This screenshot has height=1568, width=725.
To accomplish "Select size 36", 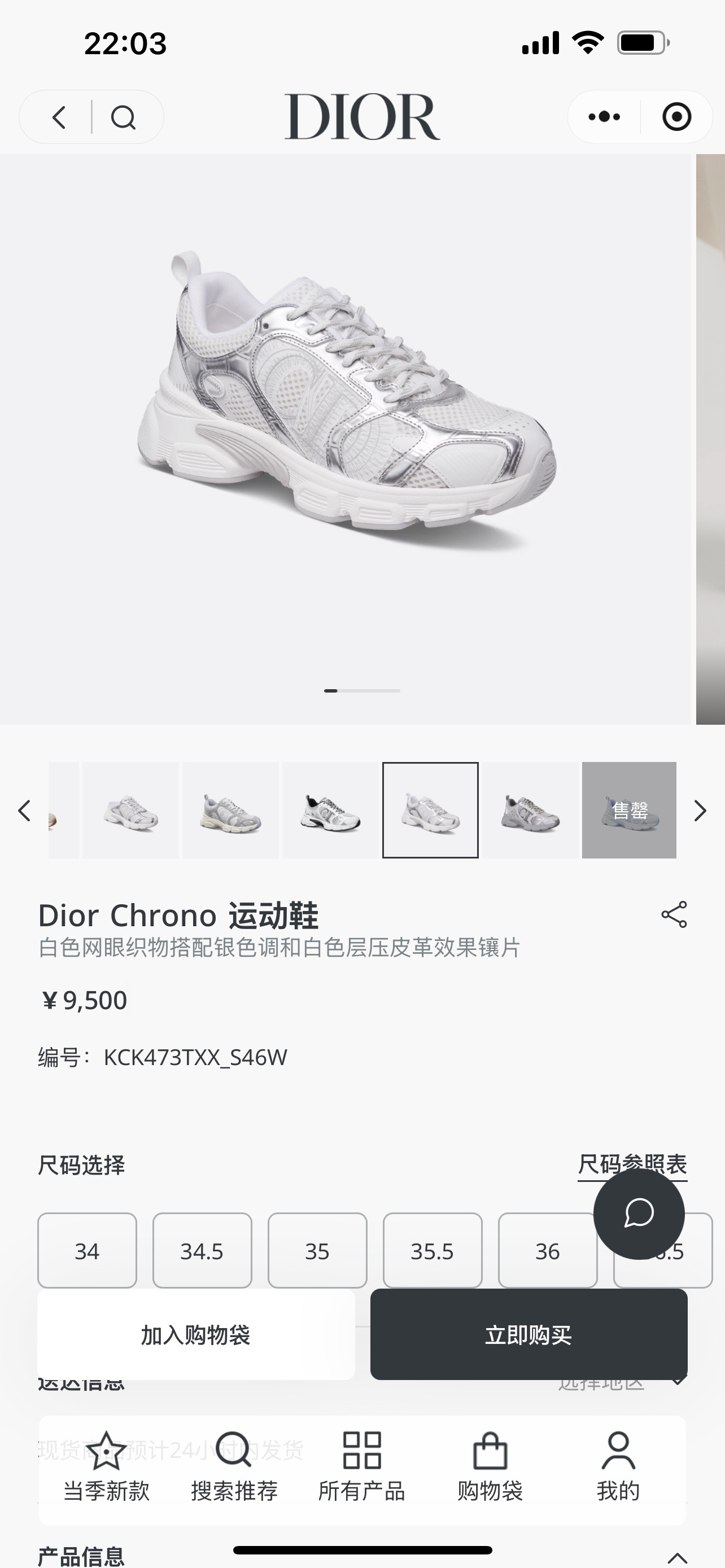I will click(x=547, y=1250).
